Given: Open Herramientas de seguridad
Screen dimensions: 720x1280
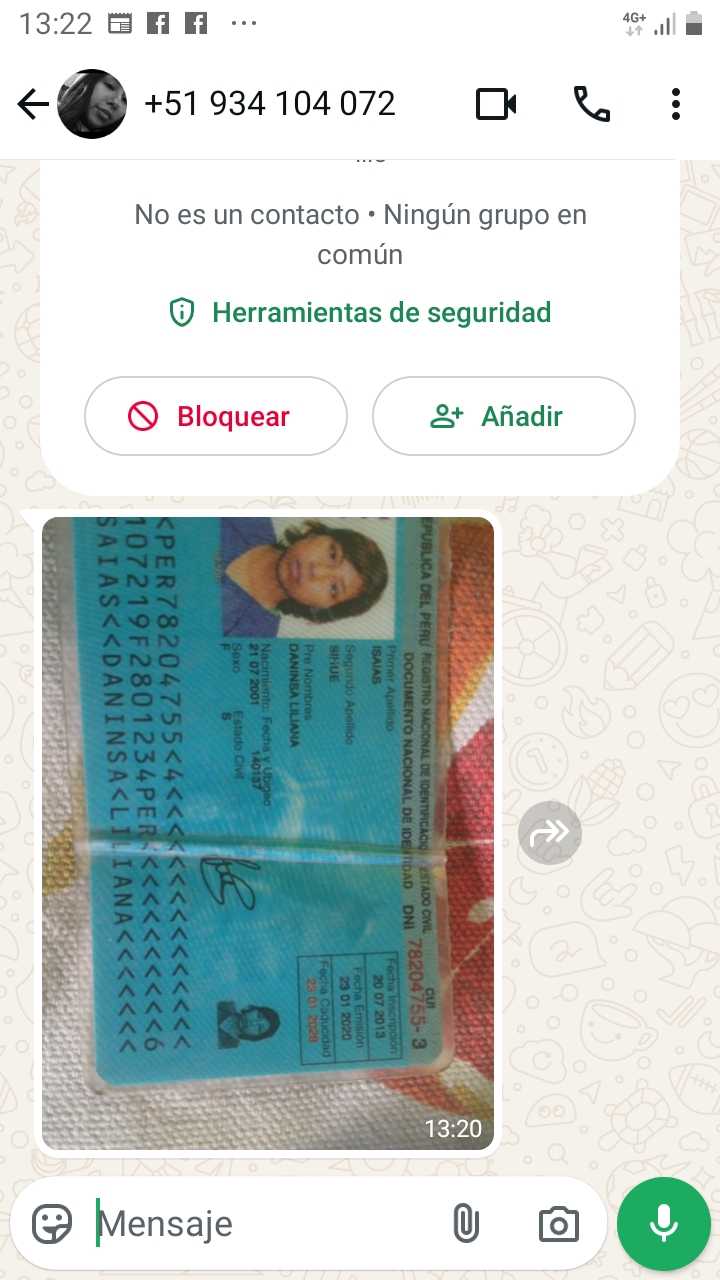Looking at the screenshot, I should (x=360, y=313).
